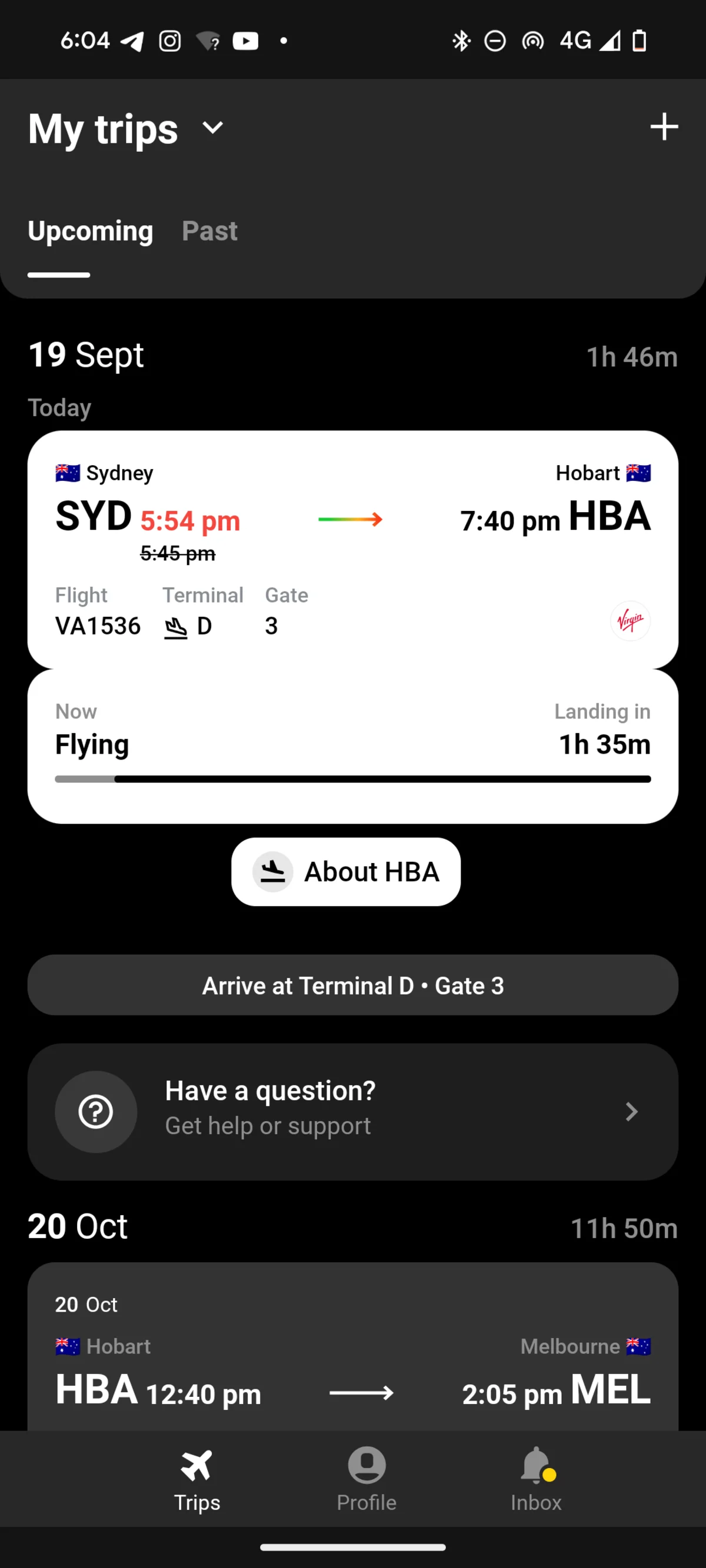Select the Upcoming tab
The height and width of the screenshot is (1568, 706).
(x=90, y=231)
